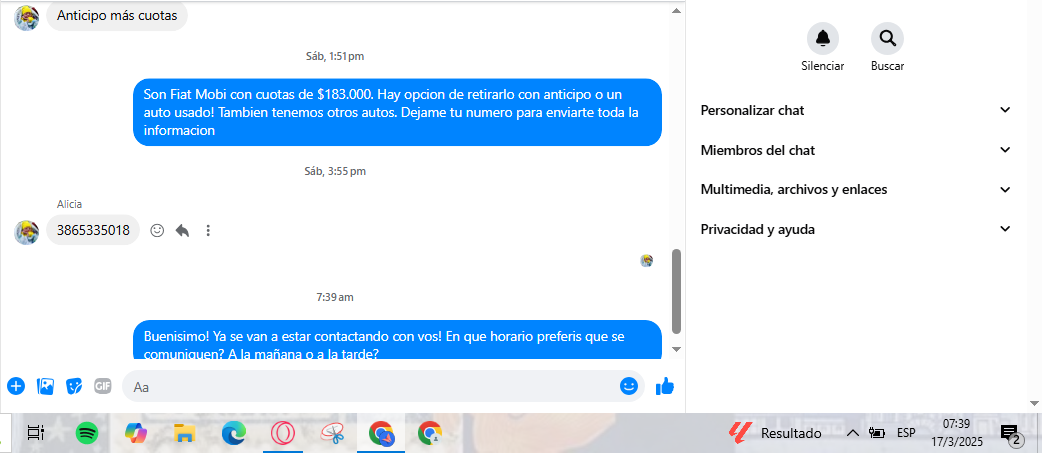The width and height of the screenshot is (1042, 453).
Task: Open more options for Alicia's phone number message
Action: [x=208, y=231]
